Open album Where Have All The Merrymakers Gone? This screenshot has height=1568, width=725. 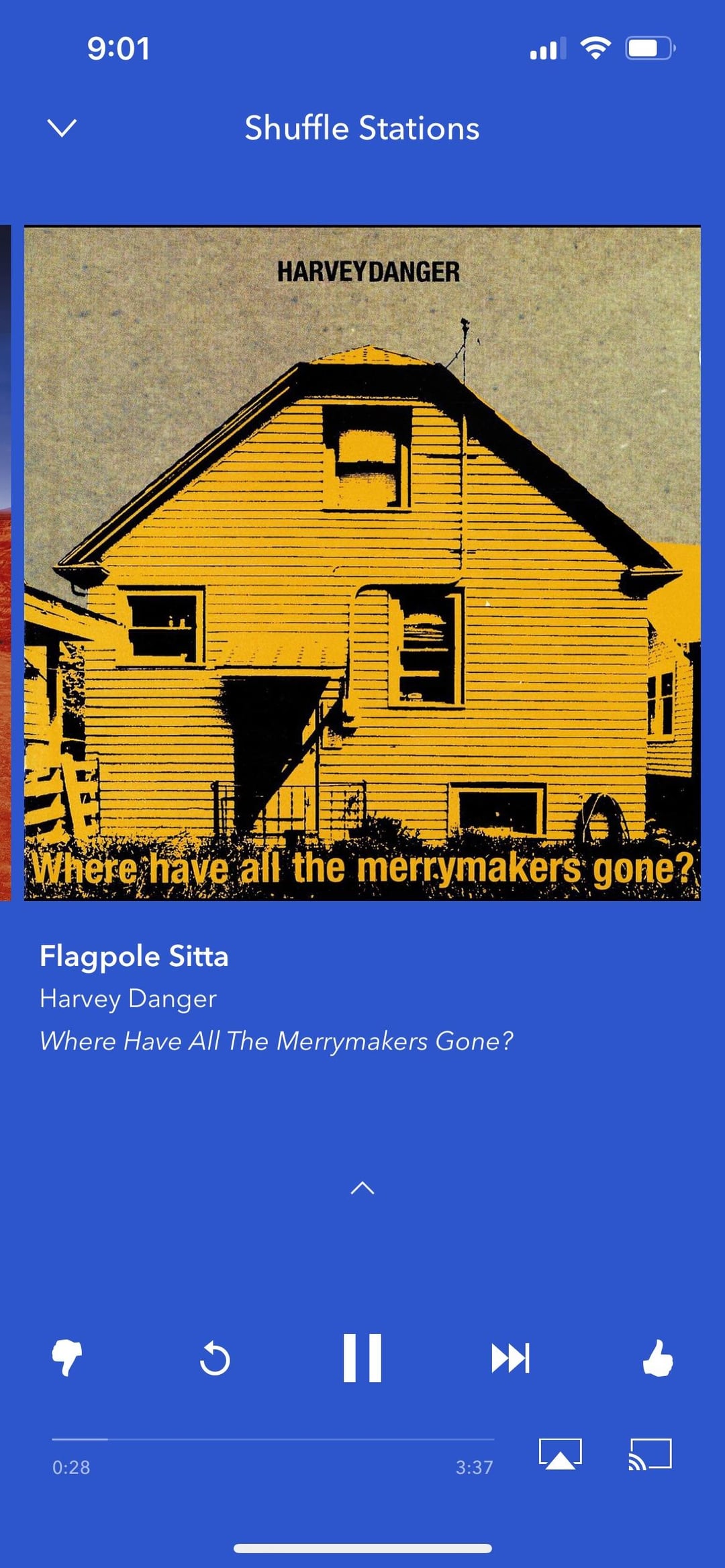(276, 1041)
